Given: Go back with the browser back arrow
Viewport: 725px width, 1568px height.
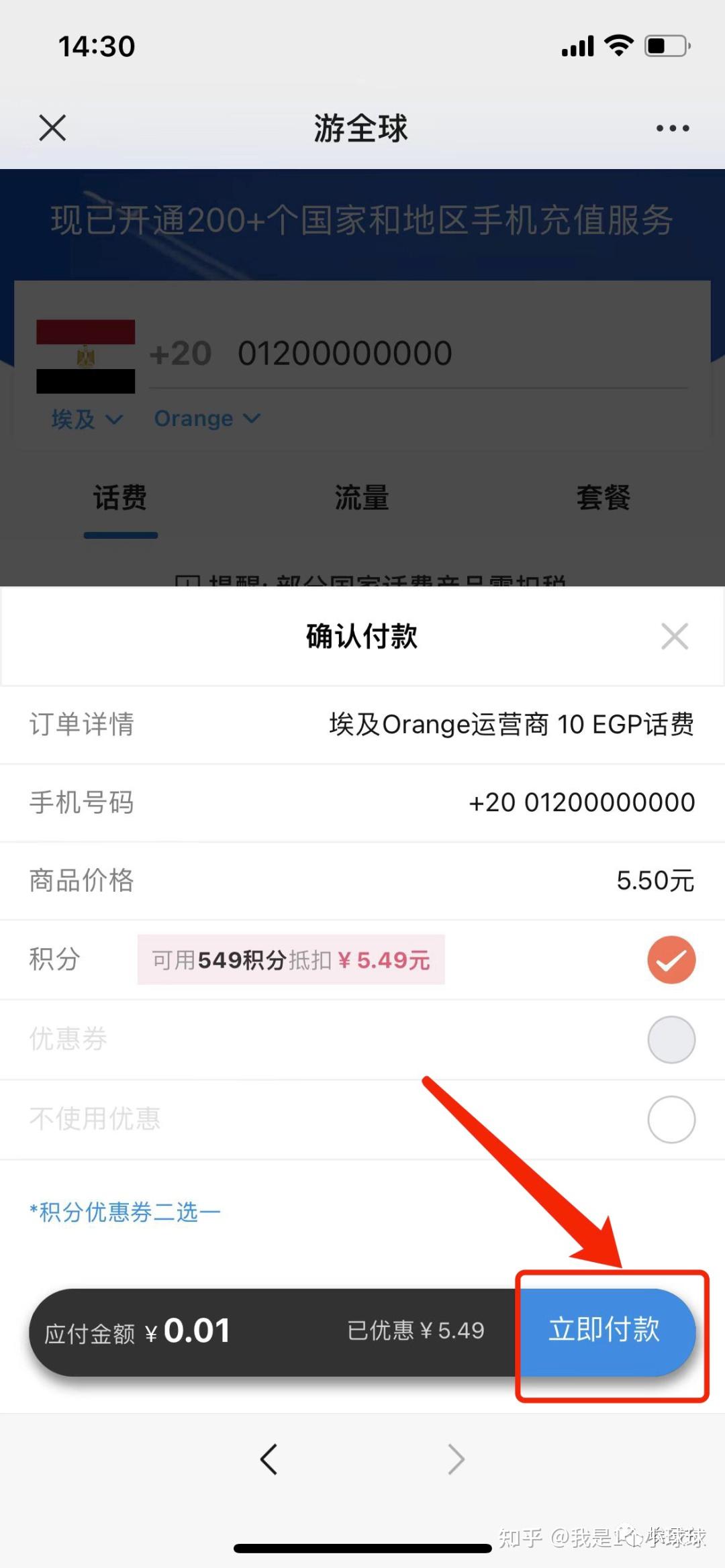Looking at the screenshot, I should pyautogui.click(x=269, y=1459).
